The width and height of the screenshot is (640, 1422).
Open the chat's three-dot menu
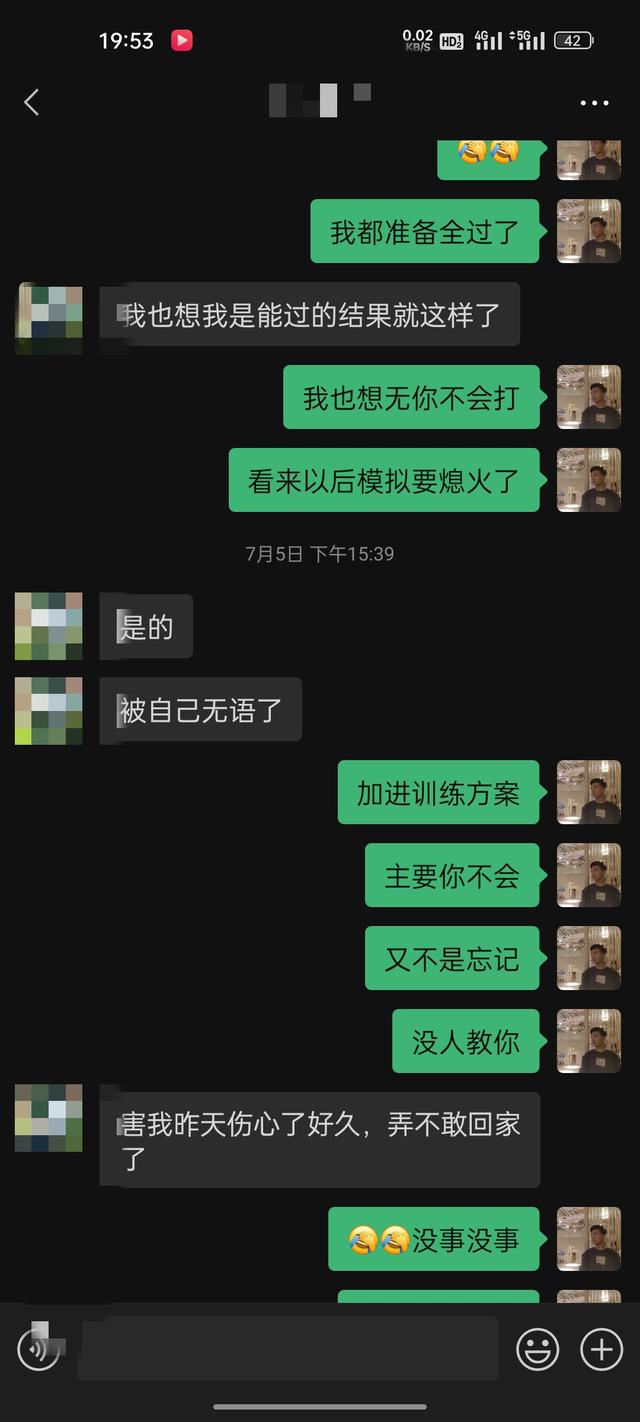click(594, 103)
